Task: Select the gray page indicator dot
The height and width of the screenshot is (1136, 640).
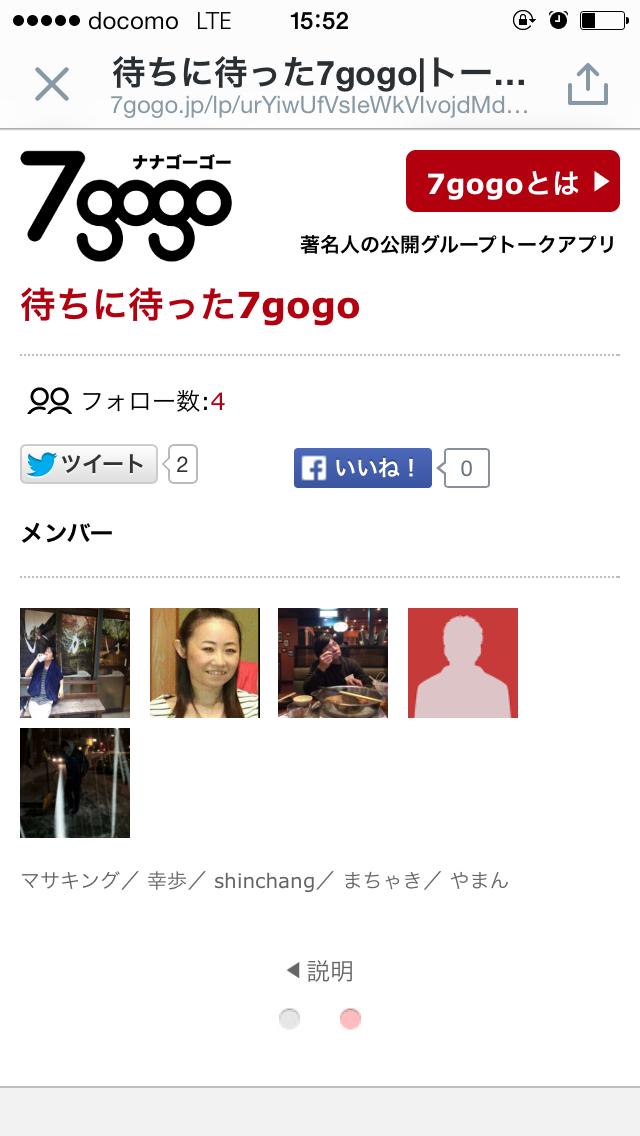Action: [290, 1019]
